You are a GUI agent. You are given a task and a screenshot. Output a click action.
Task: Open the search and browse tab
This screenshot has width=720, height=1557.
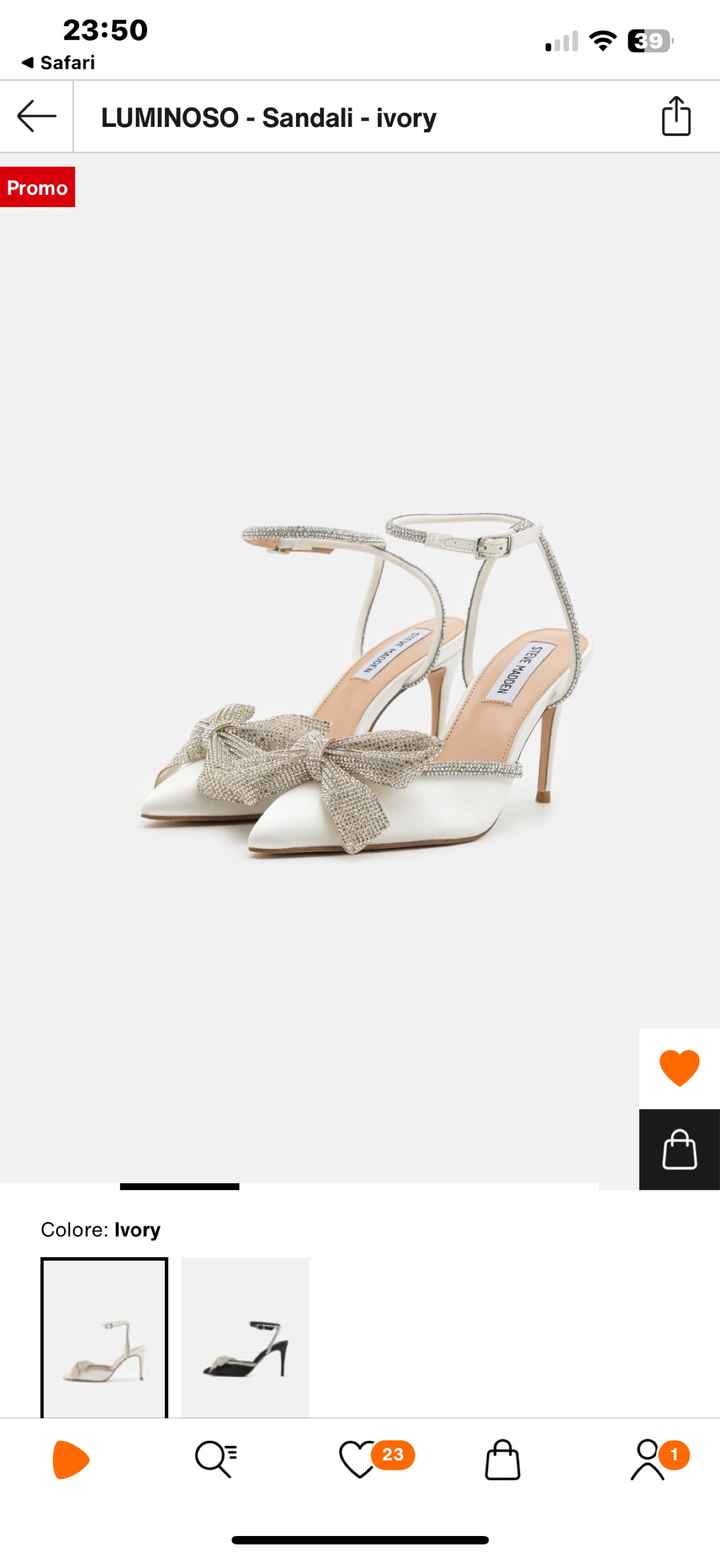(215, 1460)
